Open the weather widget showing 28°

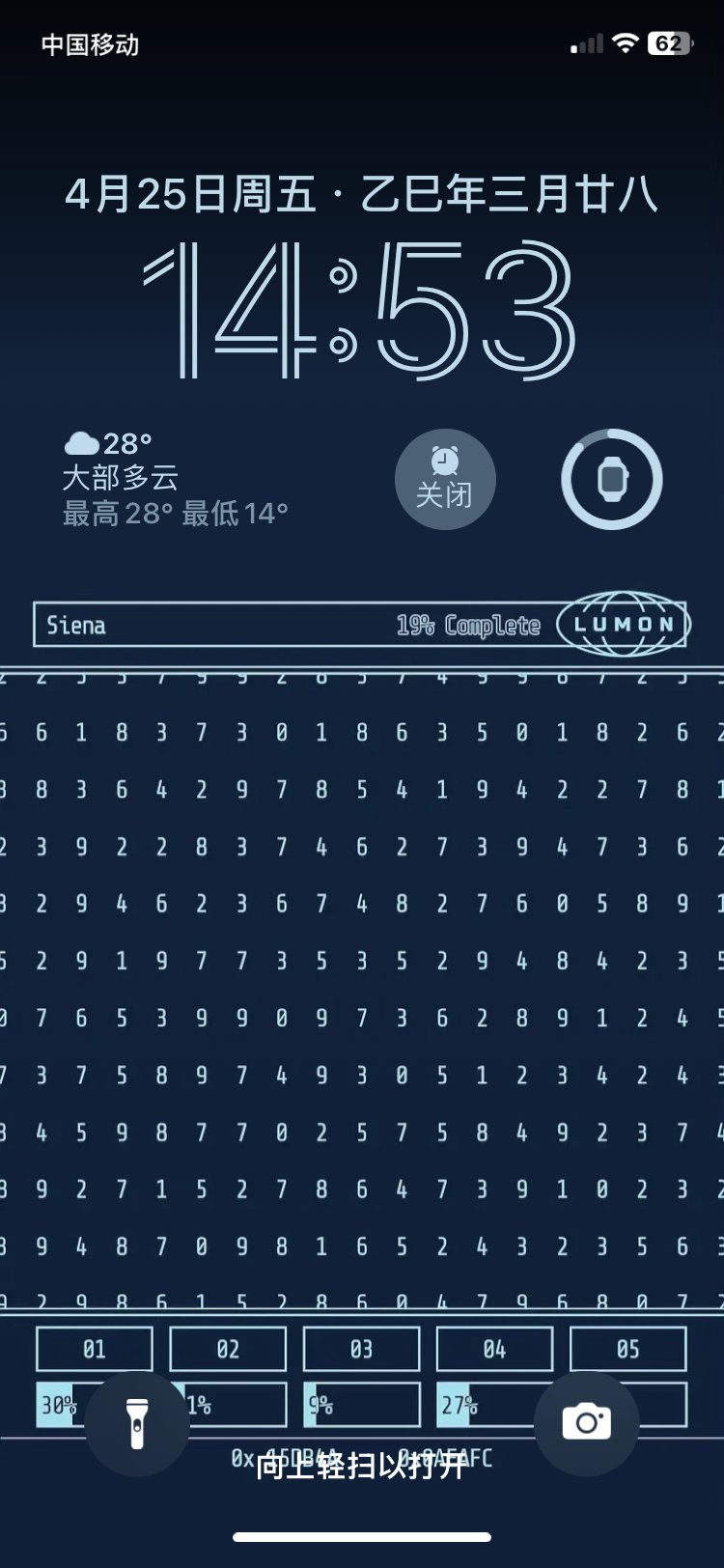[176, 479]
